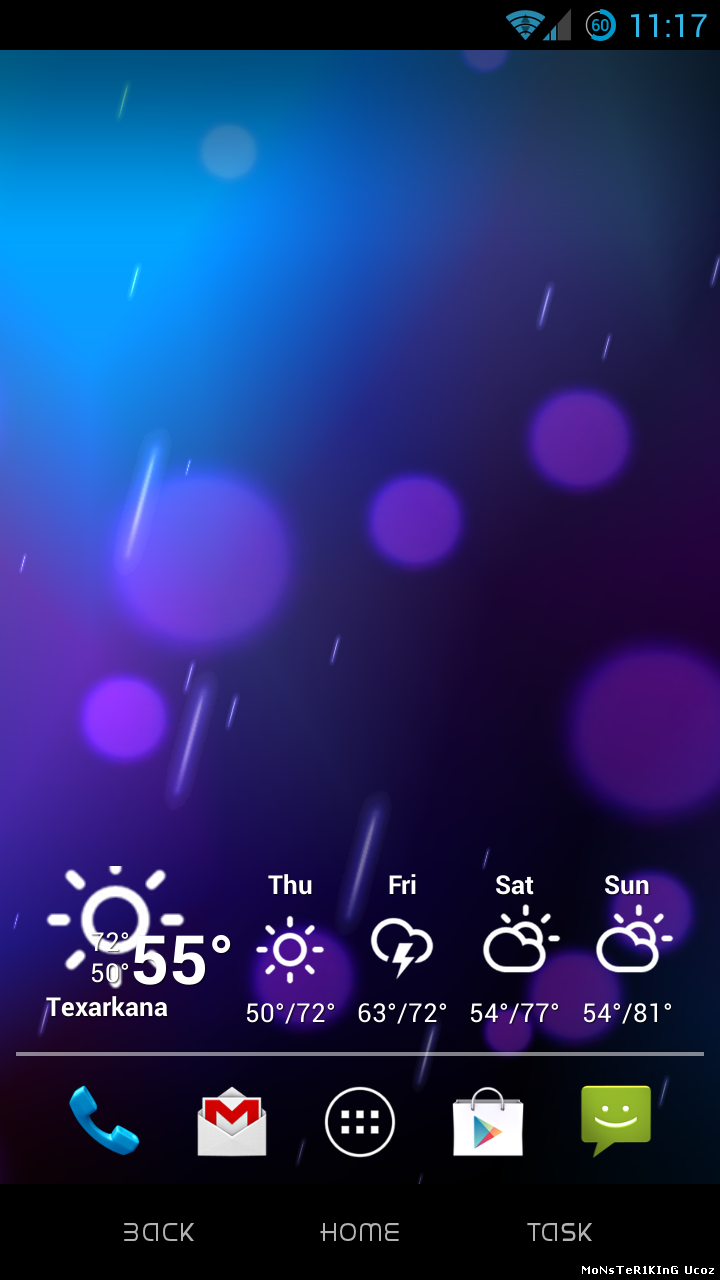720x1280 pixels.
Task: Open the Messaging app
Action: tap(616, 1120)
